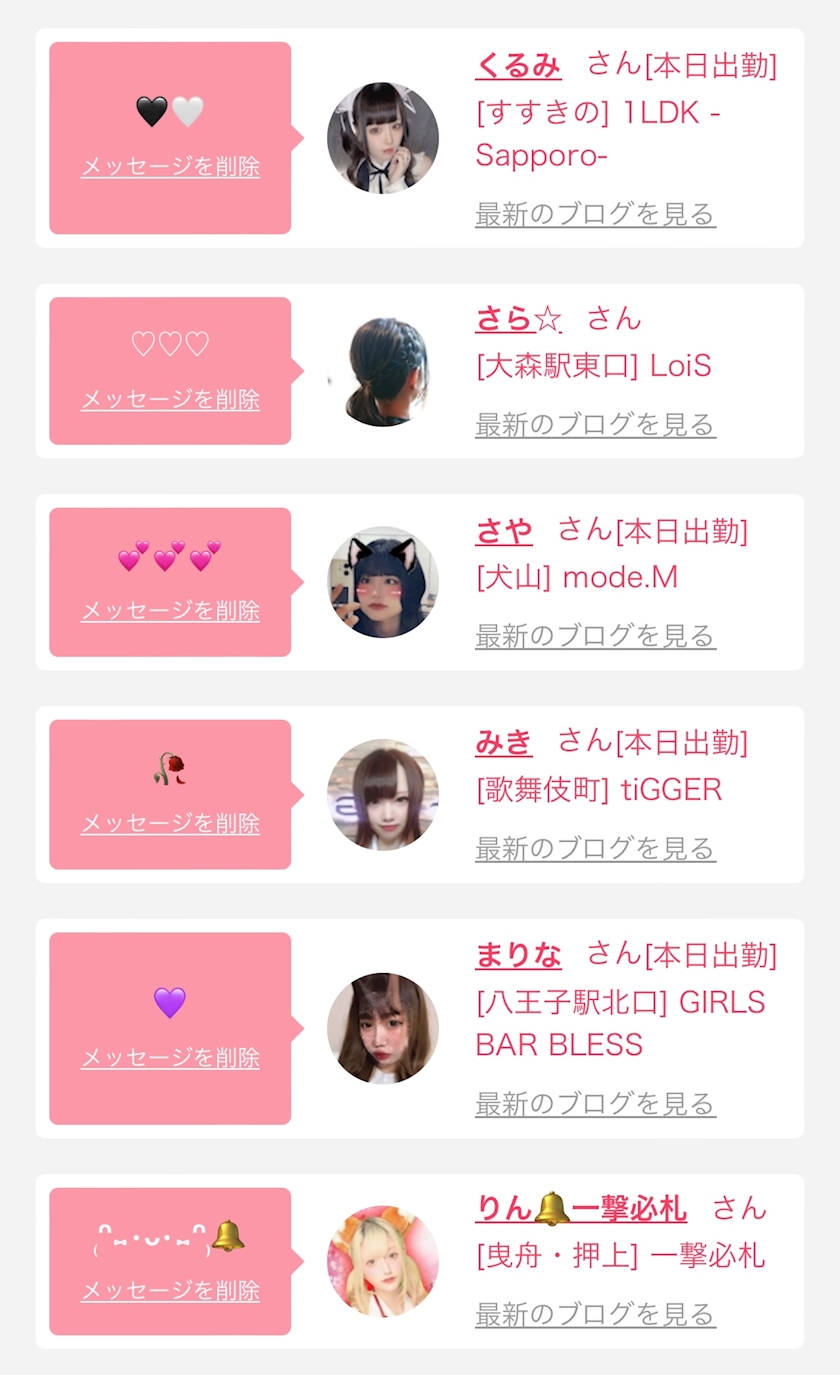Delete the message sent to さや
Screen dimensions: 840x1375
[170, 610]
